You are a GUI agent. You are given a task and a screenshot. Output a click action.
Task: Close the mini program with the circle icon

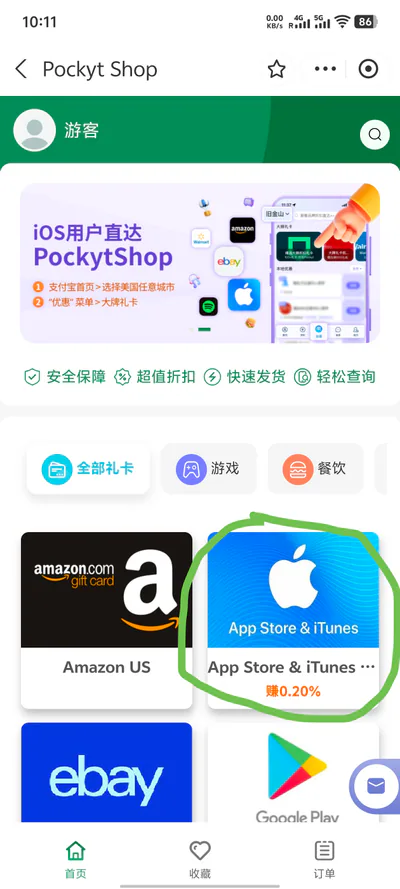coord(369,69)
